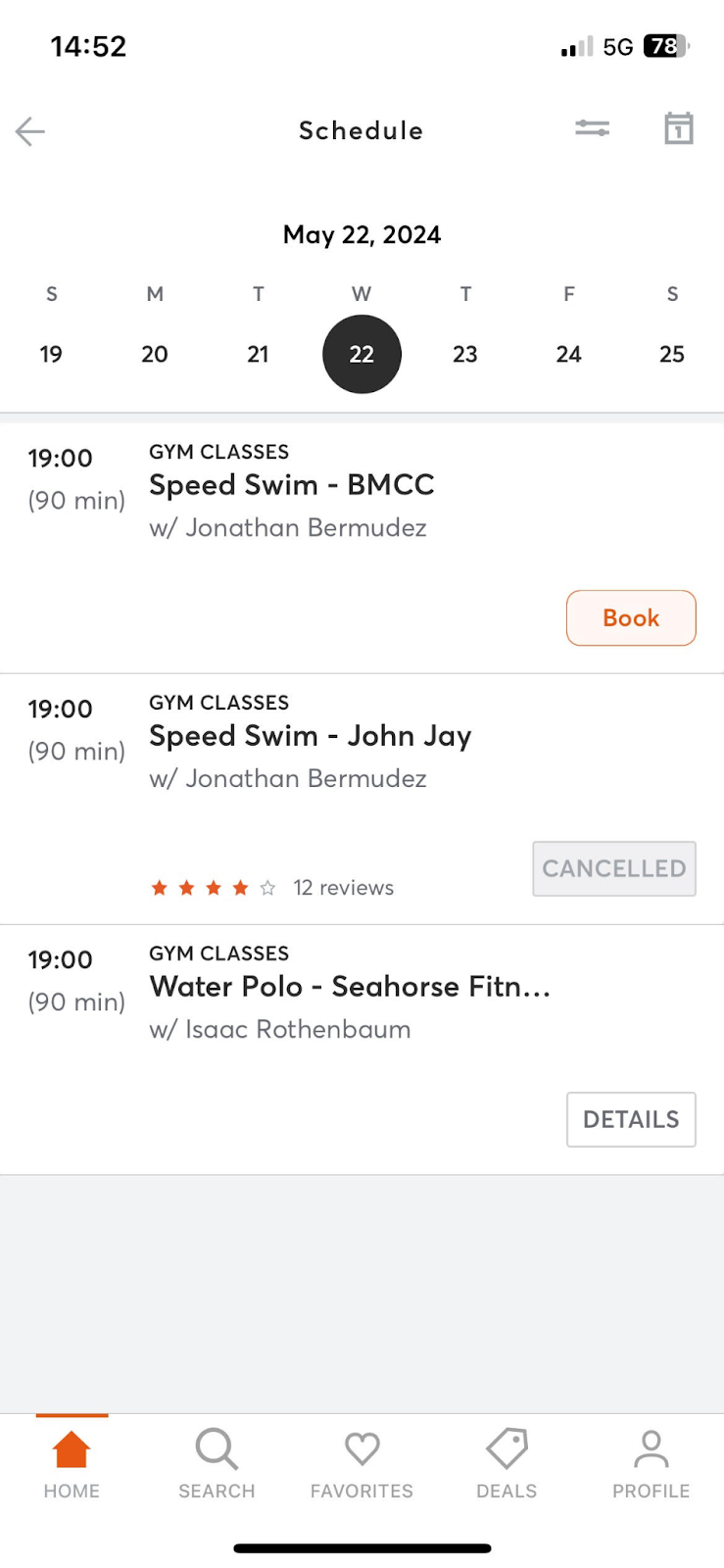Viewport: 724px width, 1568px height.
Task: Go back using the arrow icon
Action: tap(30, 131)
